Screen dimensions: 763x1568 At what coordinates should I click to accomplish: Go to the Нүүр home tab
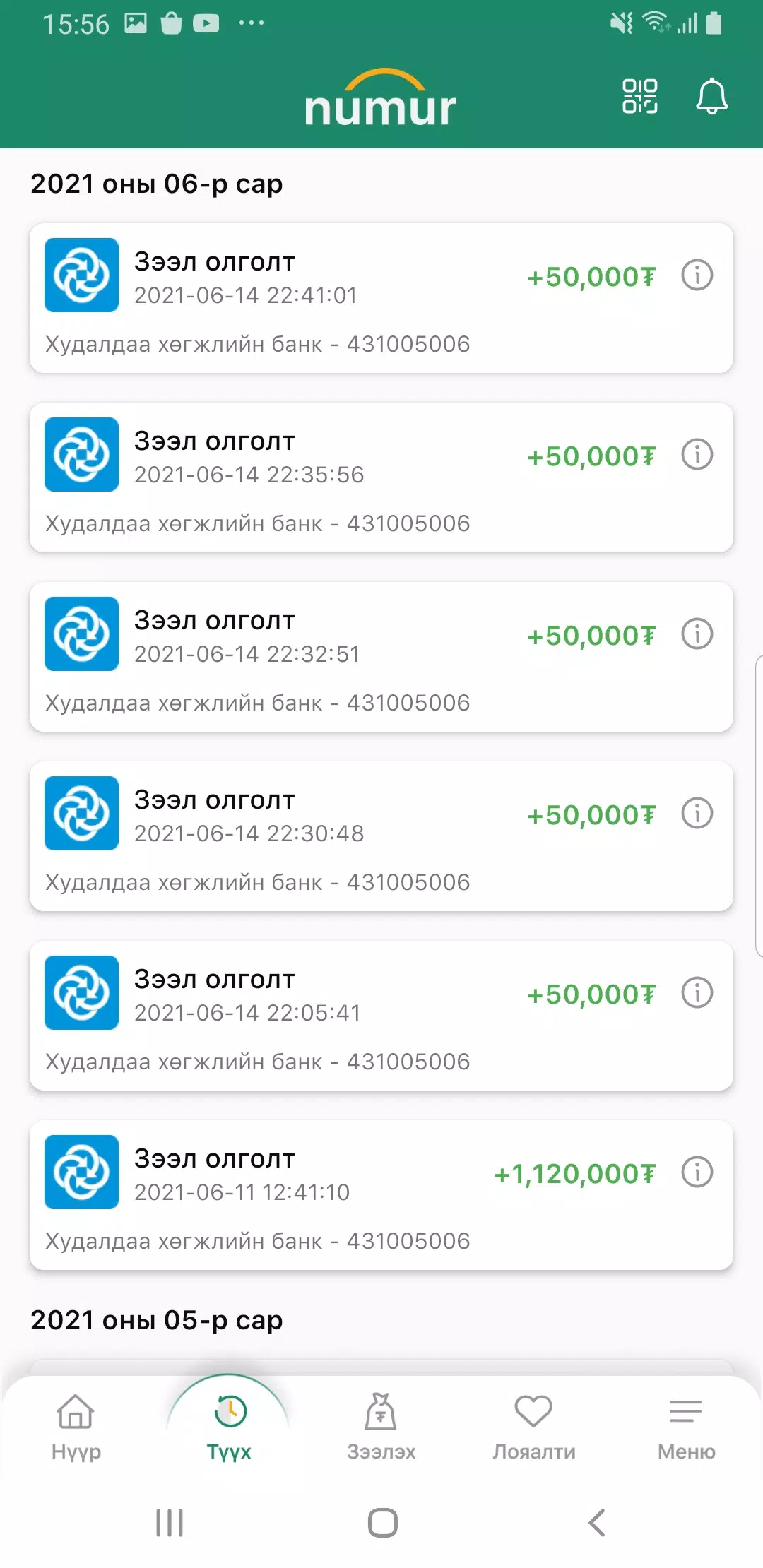[x=76, y=1427]
